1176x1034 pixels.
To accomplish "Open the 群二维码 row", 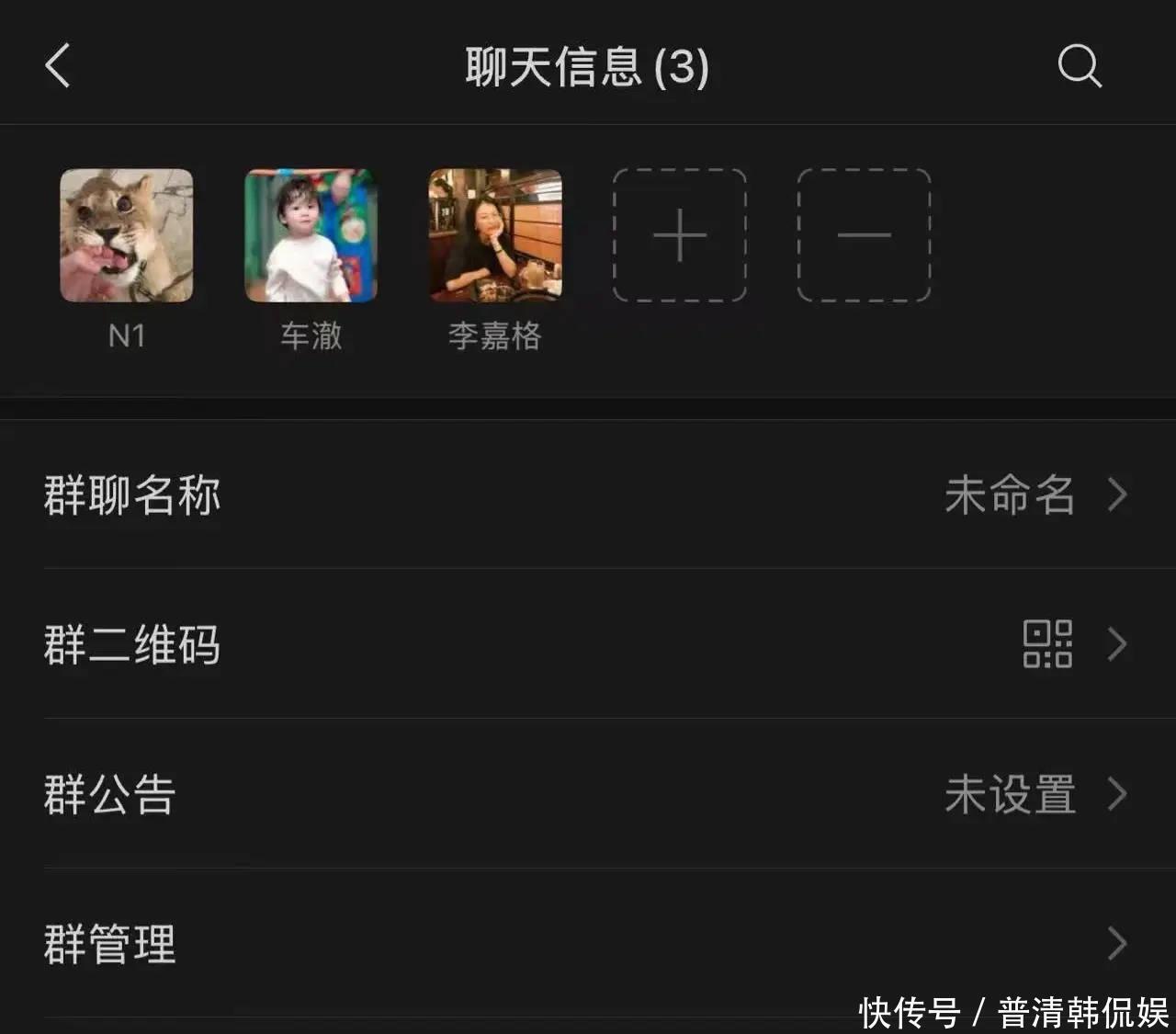I will (x=588, y=644).
